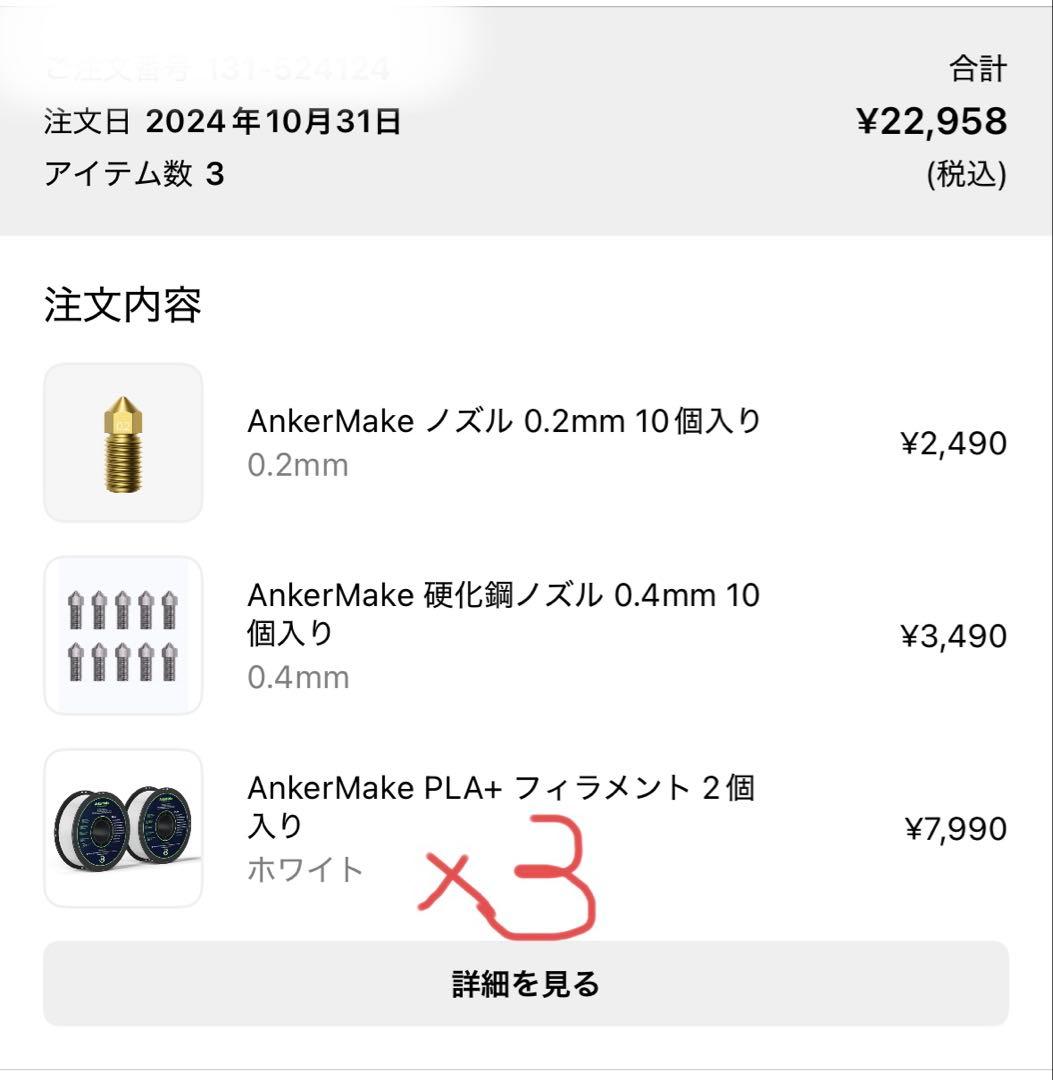
Task: Open the PLA+ filament spools thumbnail
Action: pos(122,830)
